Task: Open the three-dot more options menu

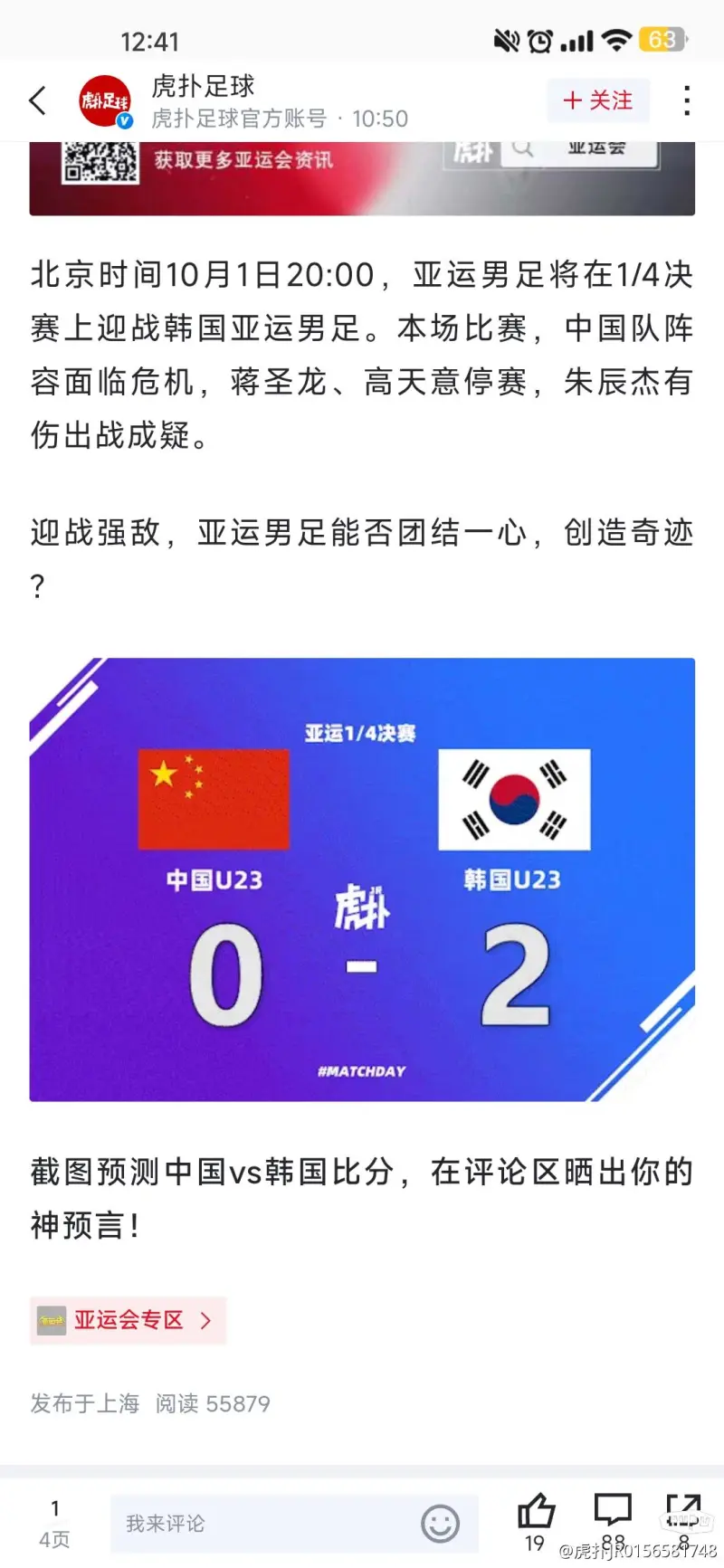Action: 686,100
